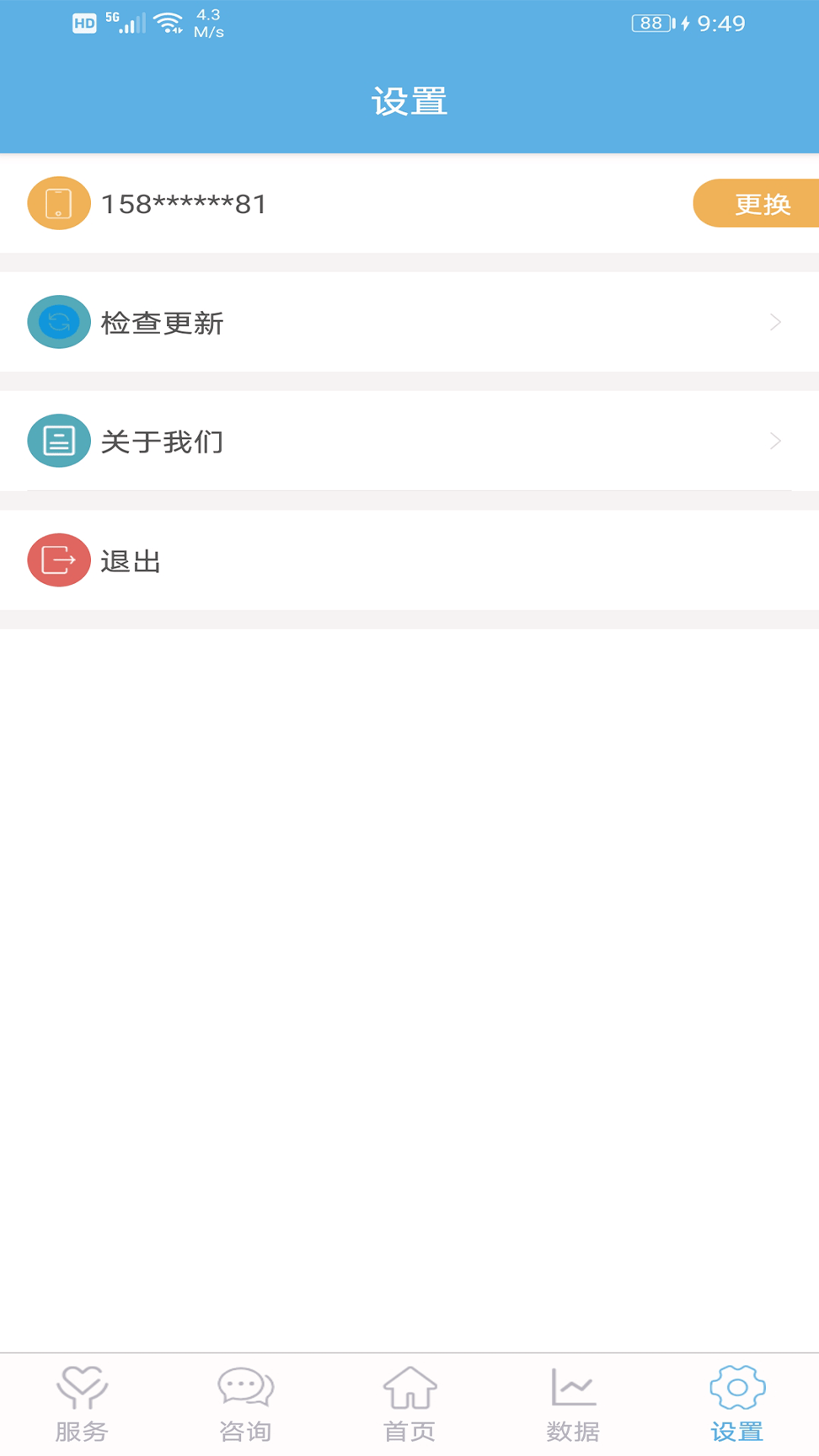Tap the gear icon for 设置
Screen dimensions: 819x1456
(x=736, y=1384)
